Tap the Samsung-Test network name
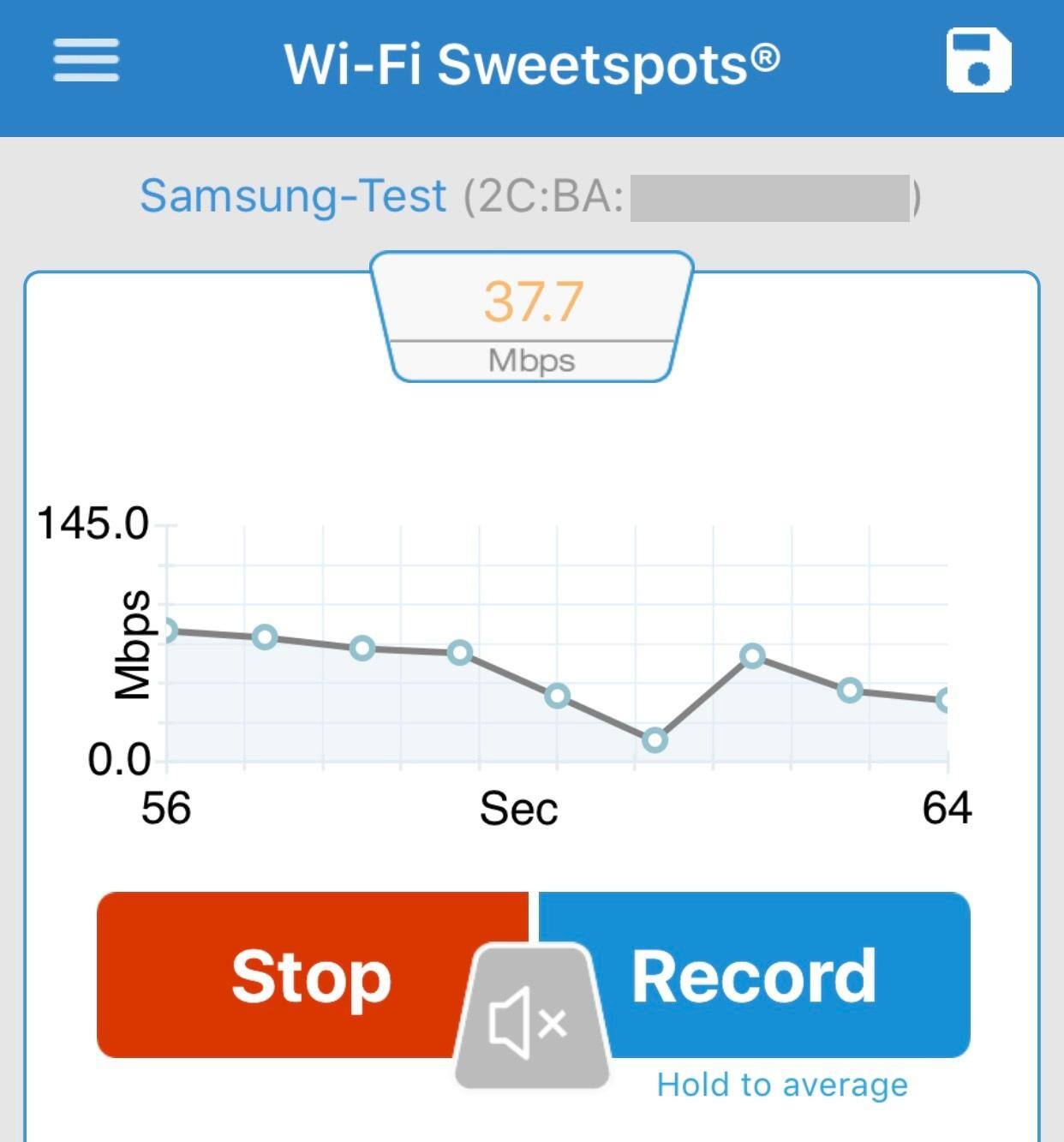Viewport: 1064px width, 1142px height. 293,196
